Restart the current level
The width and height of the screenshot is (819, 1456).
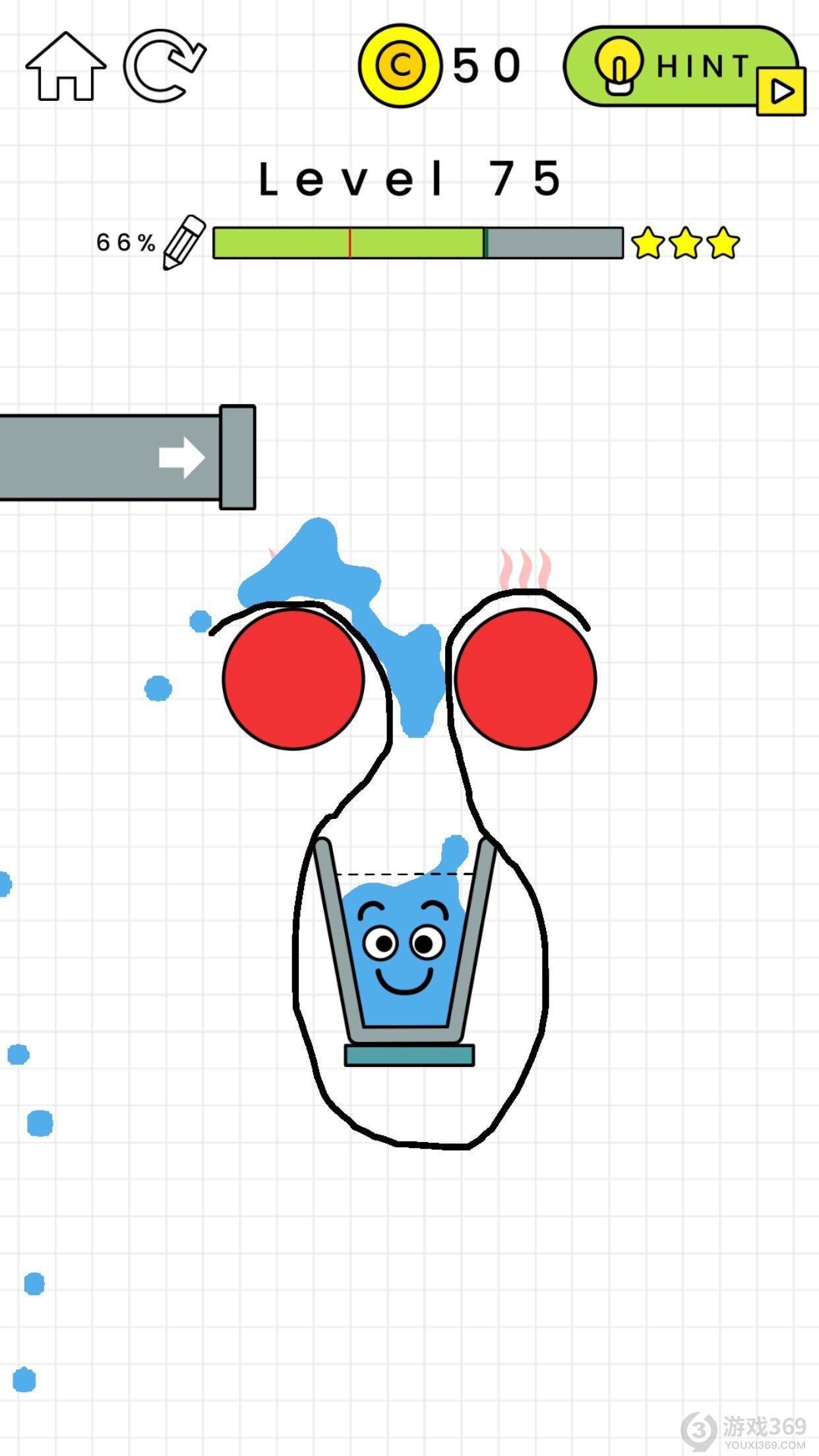pos(163,65)
